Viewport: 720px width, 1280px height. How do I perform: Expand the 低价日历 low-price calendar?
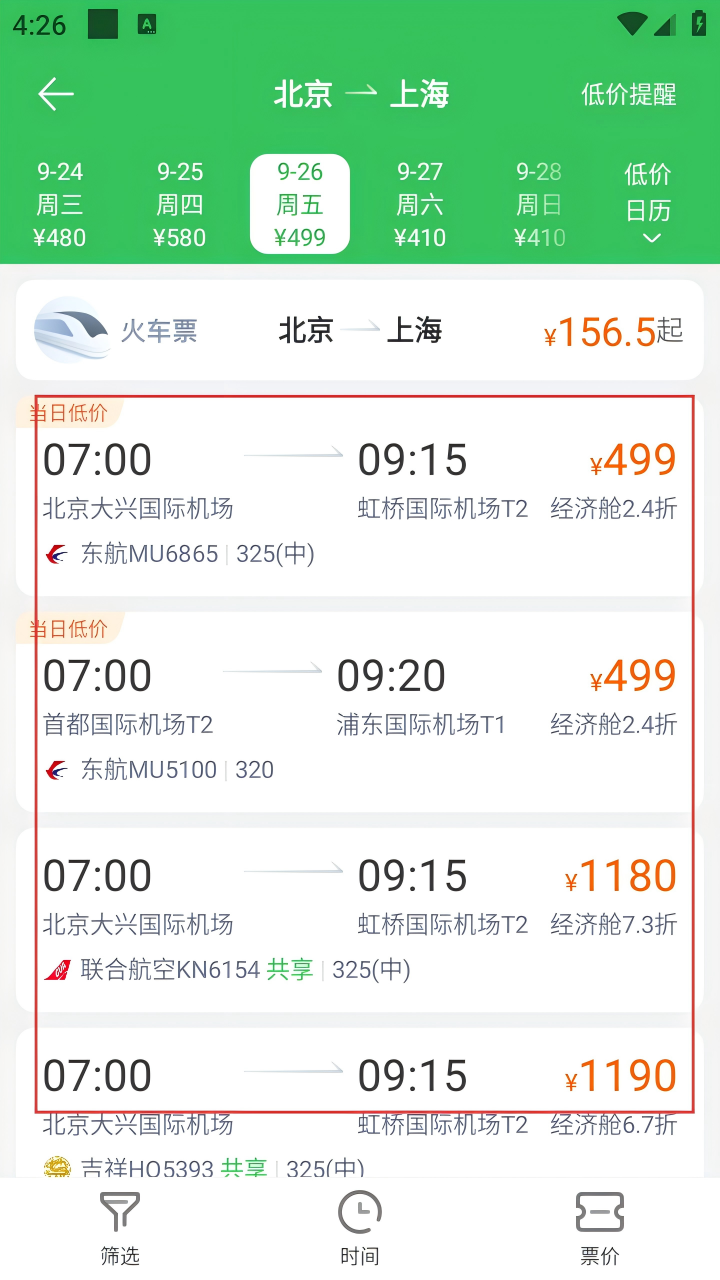coord(648,204)
